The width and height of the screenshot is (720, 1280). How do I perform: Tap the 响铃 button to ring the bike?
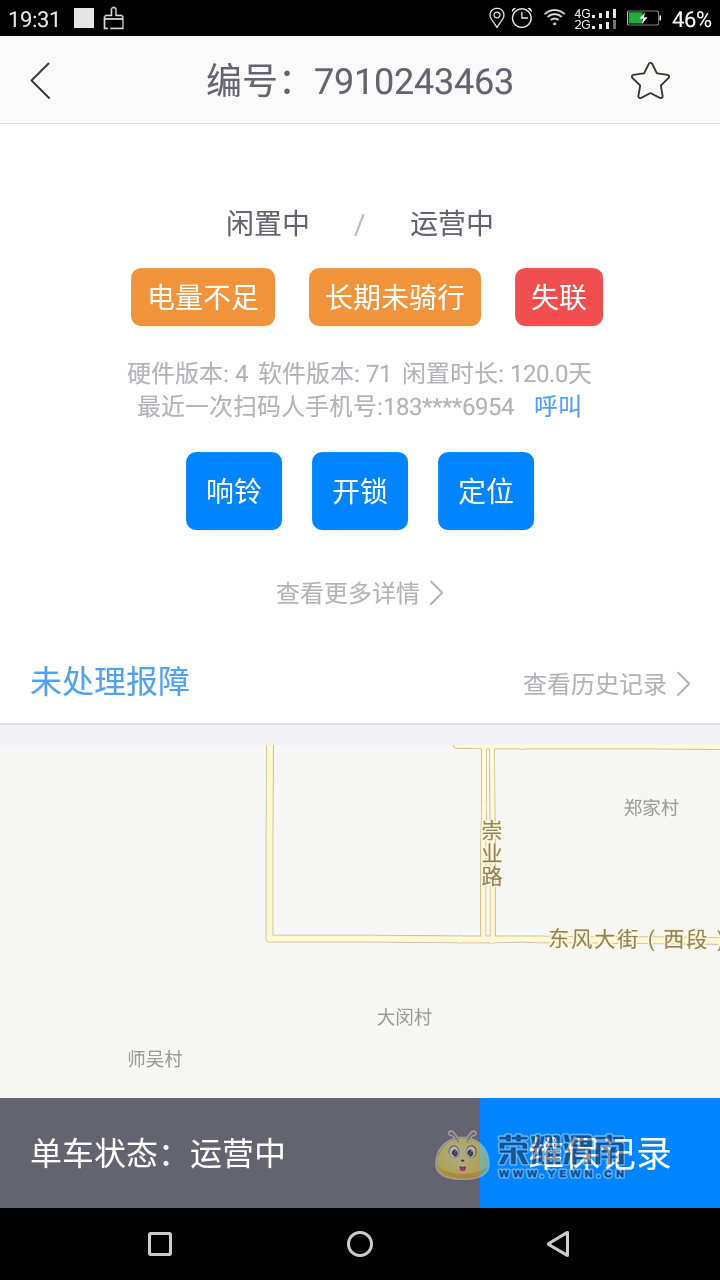[234, 491]
